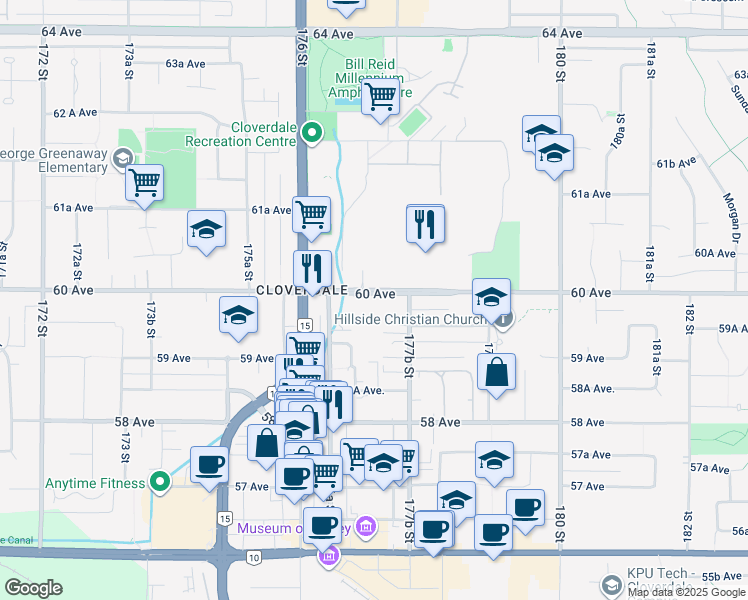748x600 pixels.
Task: Open the school marker at Hillside Christian Church
Action: pos(491,298)
